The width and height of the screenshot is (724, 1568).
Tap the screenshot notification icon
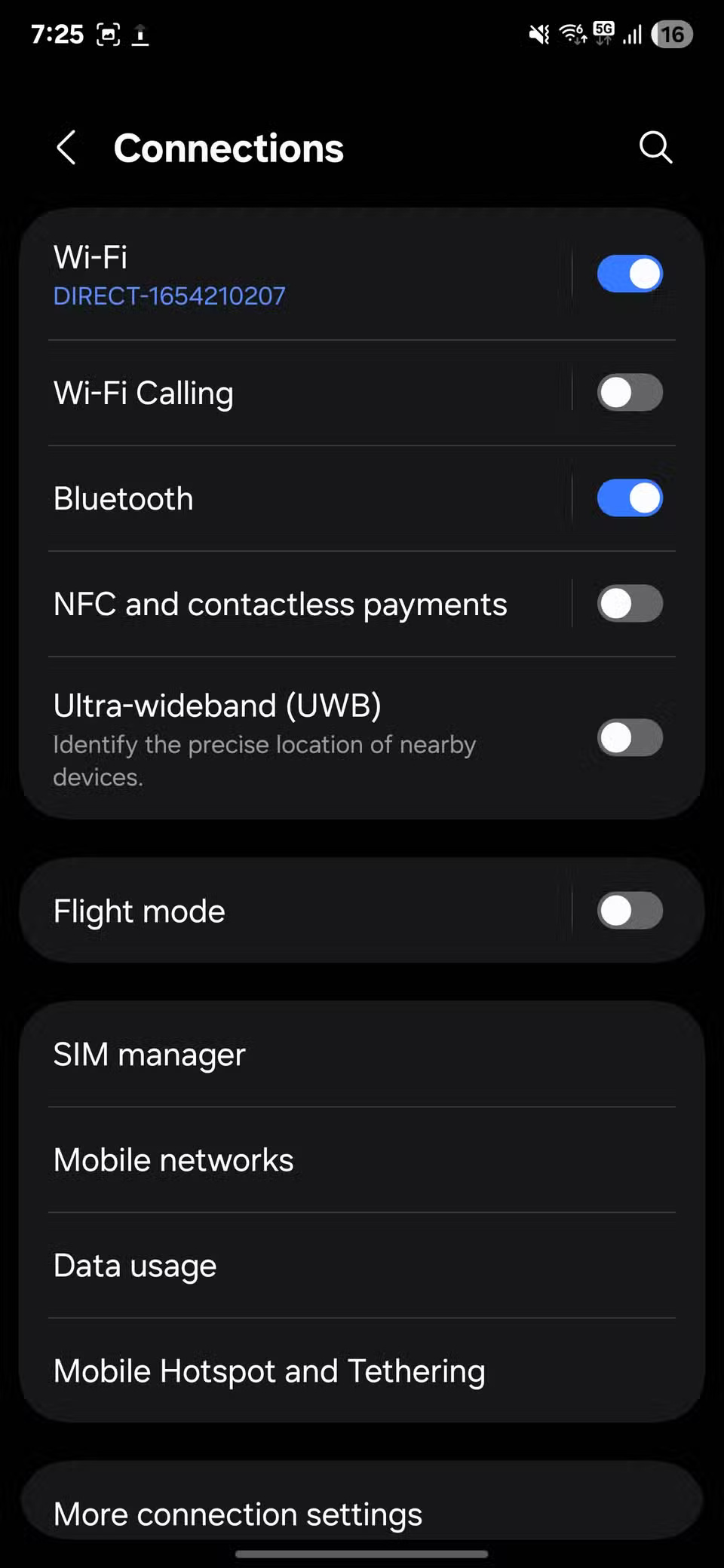coord(108,34)
